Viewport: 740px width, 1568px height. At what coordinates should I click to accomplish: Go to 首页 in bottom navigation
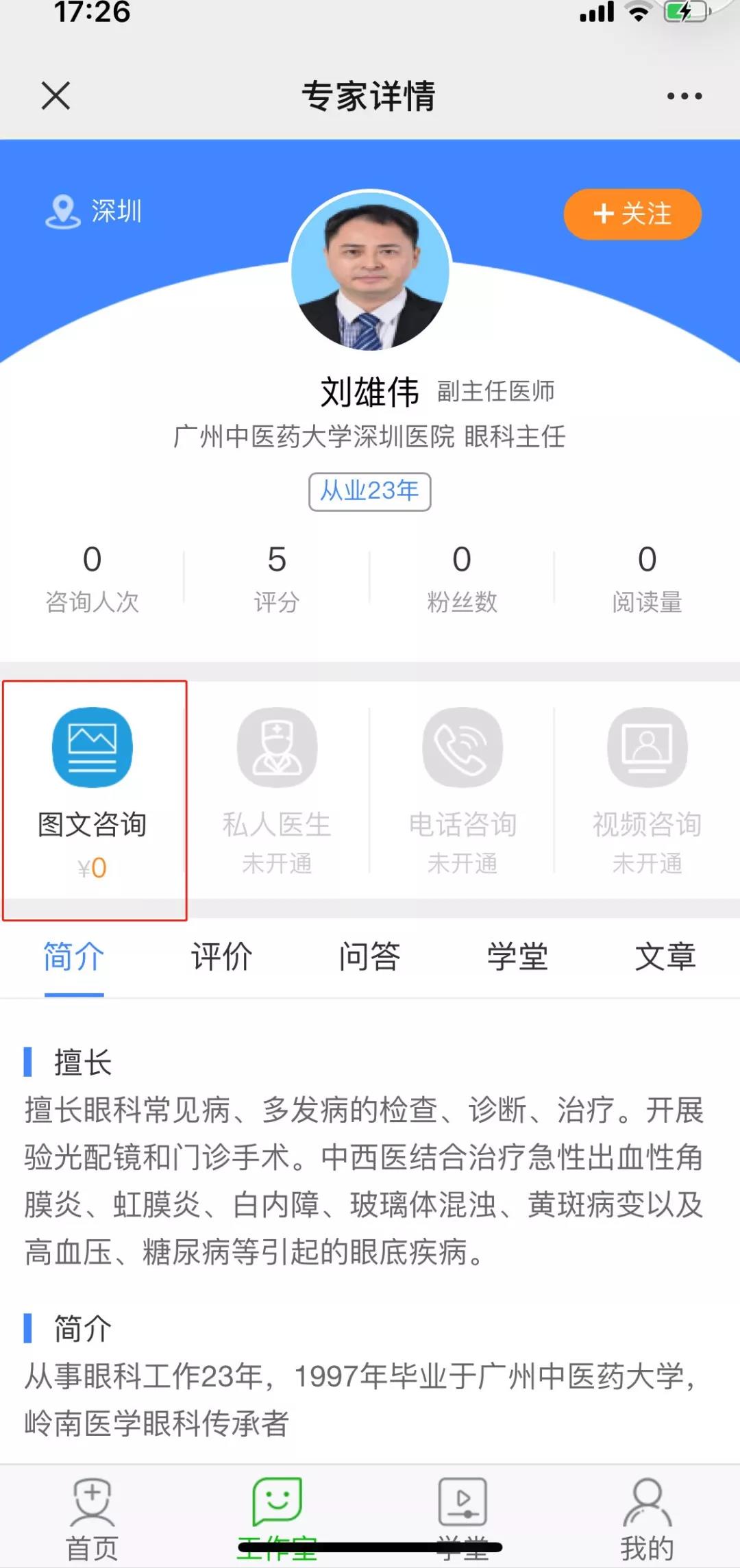coord(92,1517)
